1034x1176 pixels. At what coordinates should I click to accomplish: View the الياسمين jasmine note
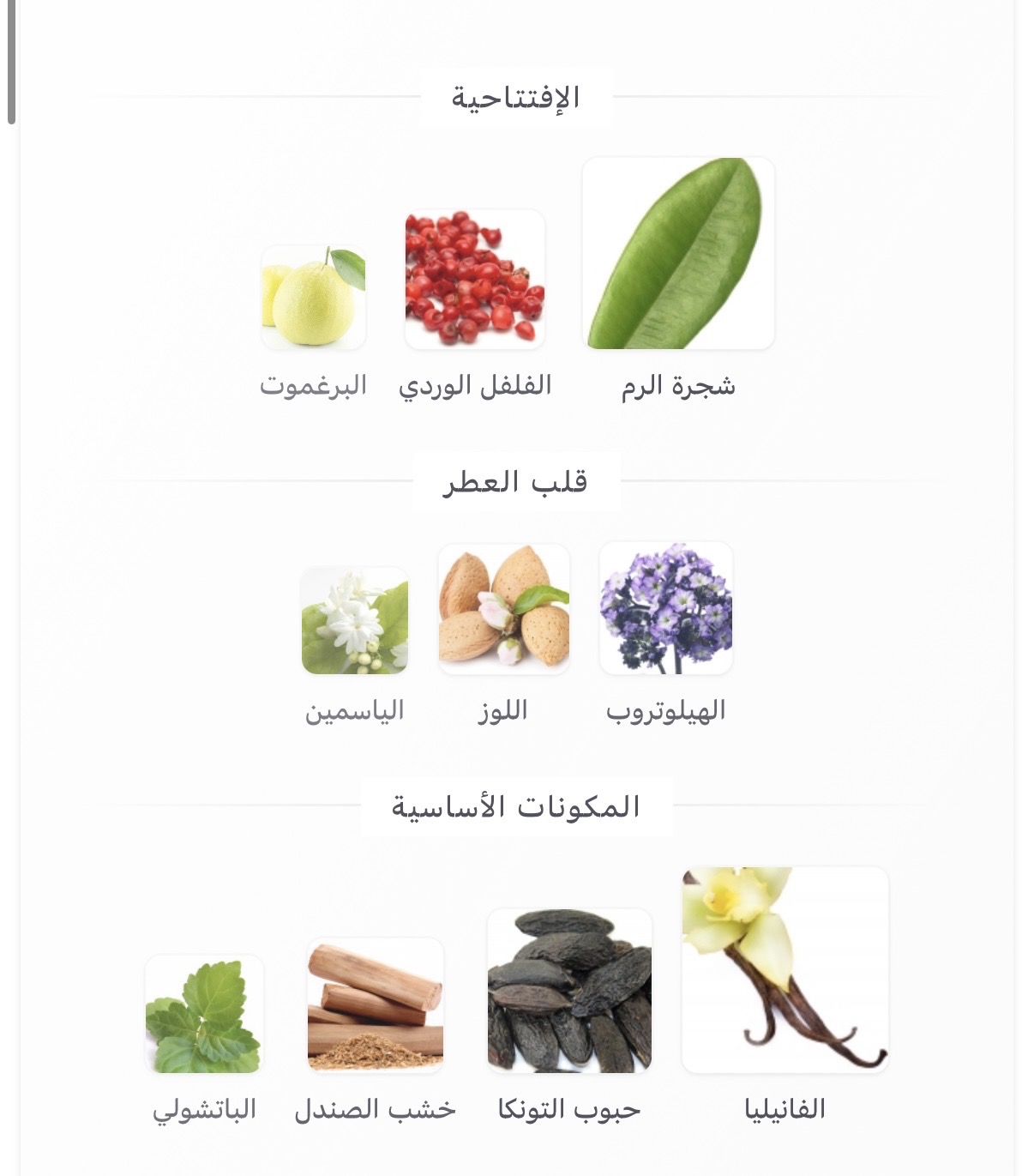[355, 620]
